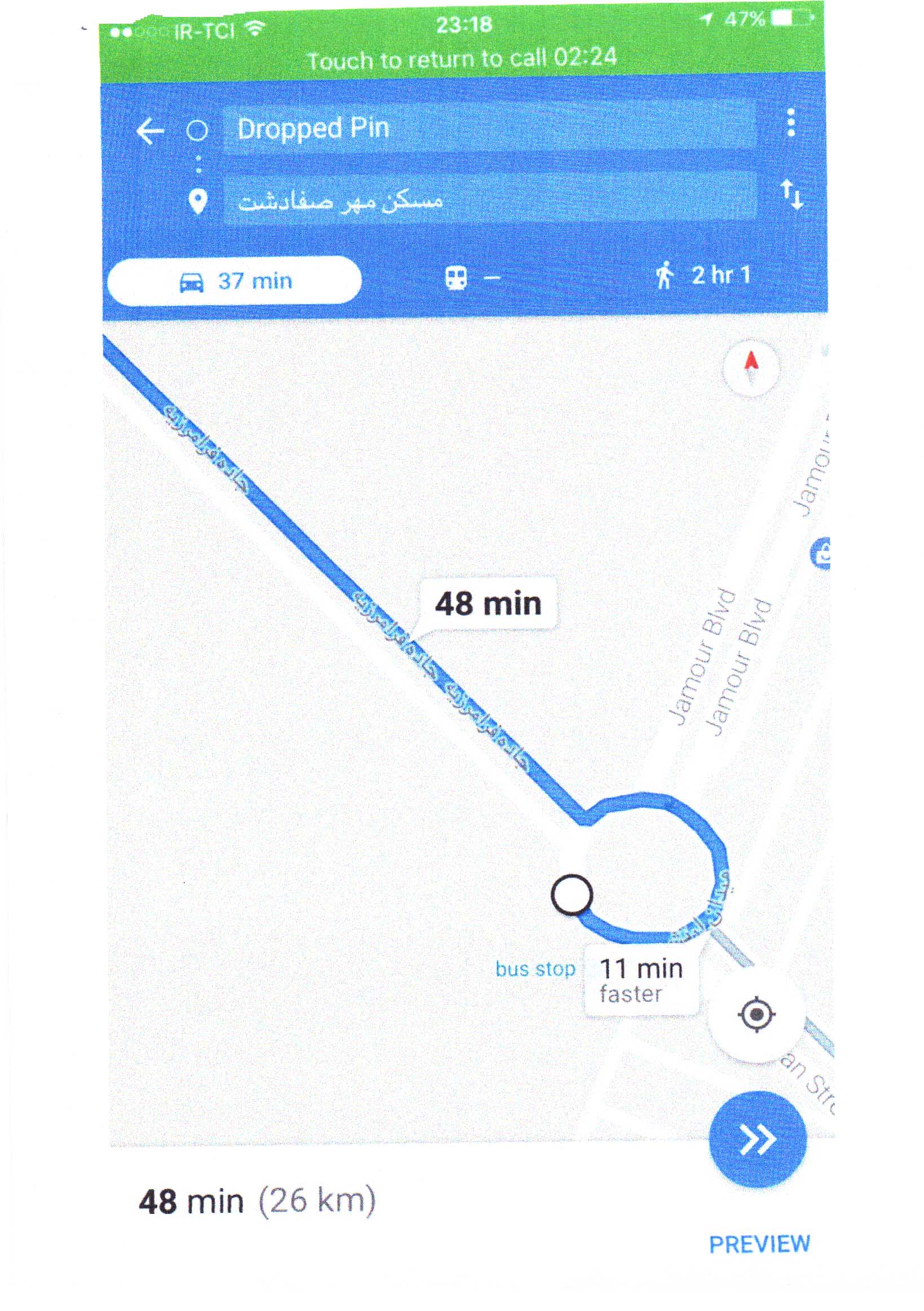Return to call via green bar
Image resolution: width=924 pixels, height=1311 pixels.
coord(463,58)
